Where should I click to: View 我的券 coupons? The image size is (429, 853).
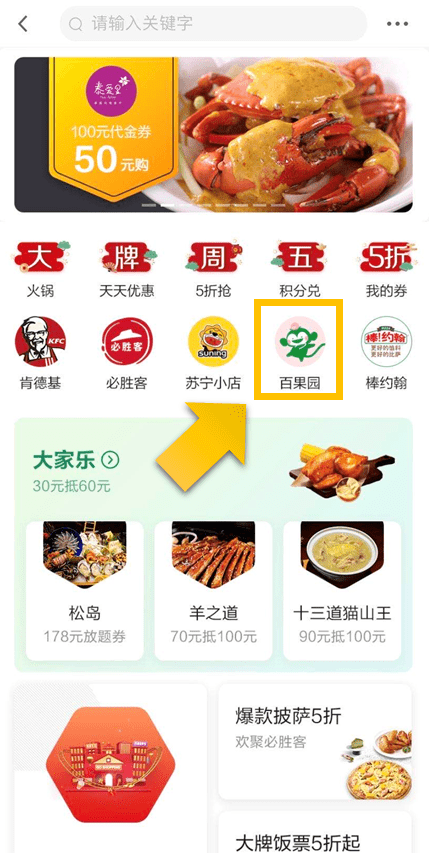tap(387, 269)
